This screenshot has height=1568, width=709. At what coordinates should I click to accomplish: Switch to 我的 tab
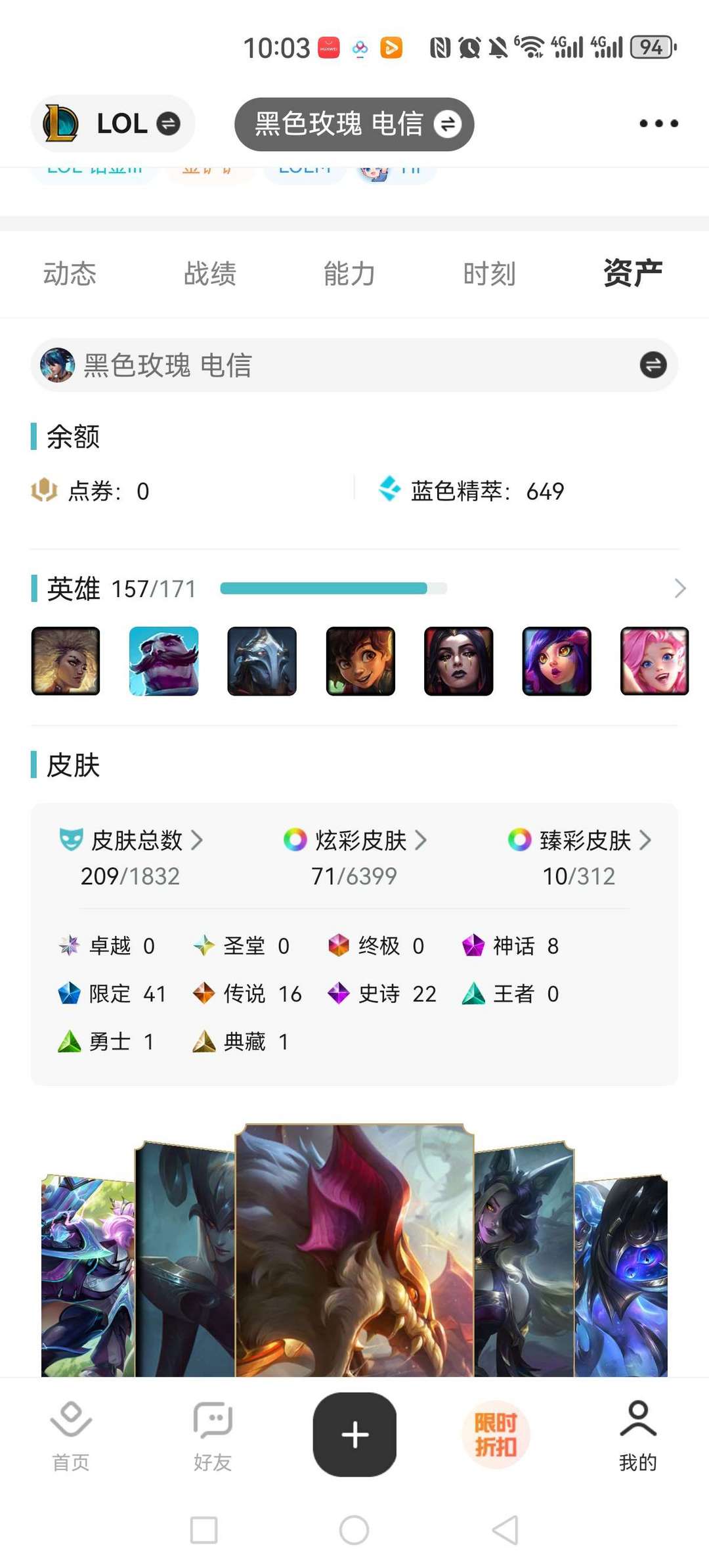click(638, 1435)
